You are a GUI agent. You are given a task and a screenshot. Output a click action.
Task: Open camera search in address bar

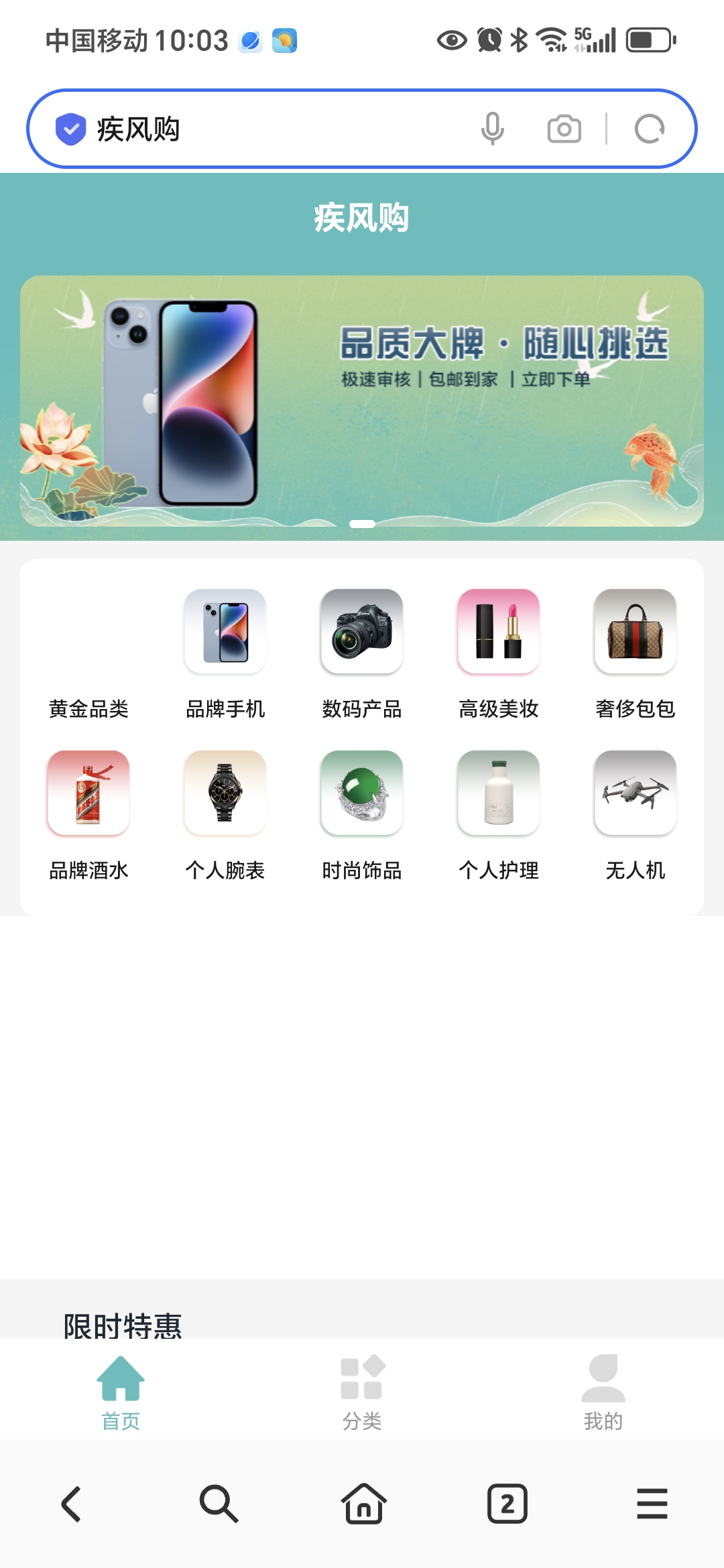tap(564, 129)
